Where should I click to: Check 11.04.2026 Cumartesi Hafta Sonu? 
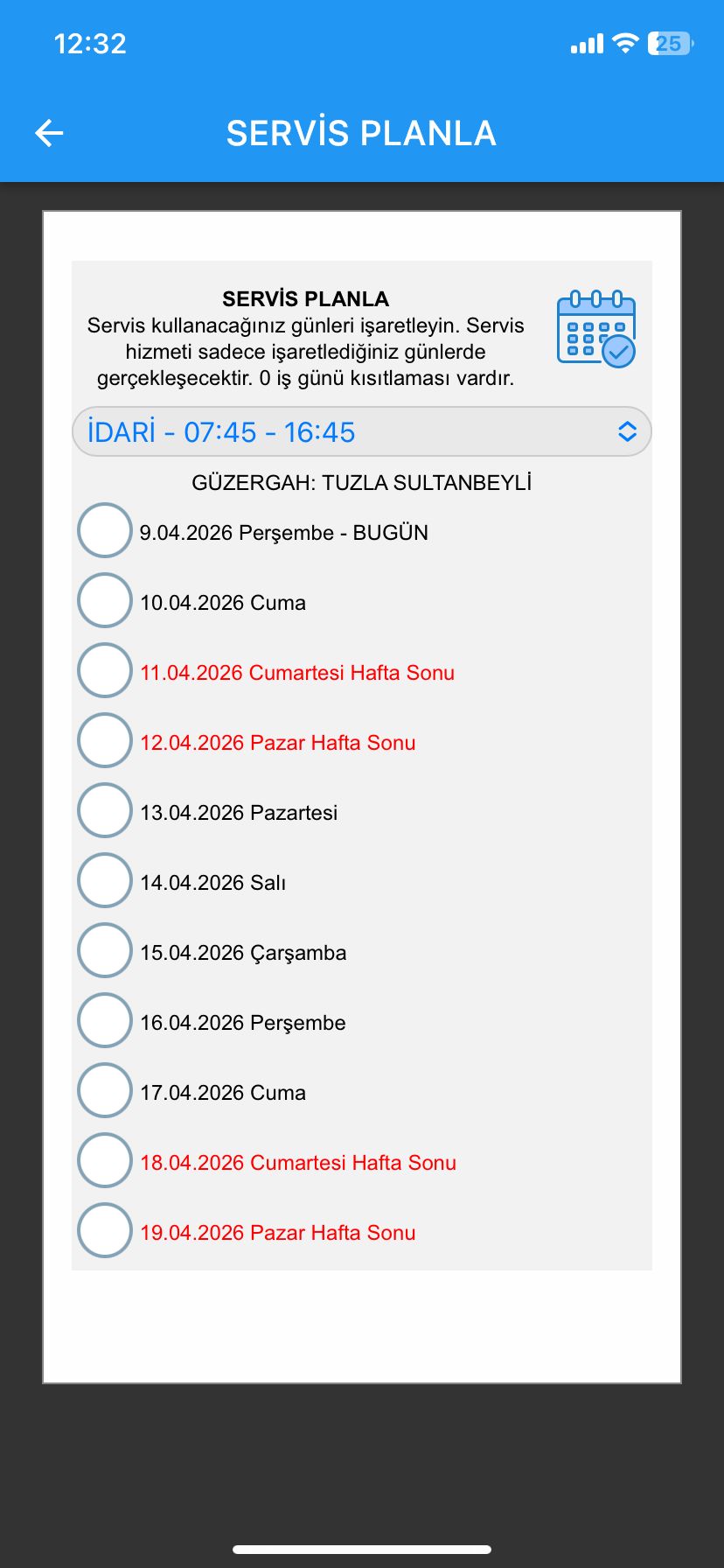pos(105,670)
